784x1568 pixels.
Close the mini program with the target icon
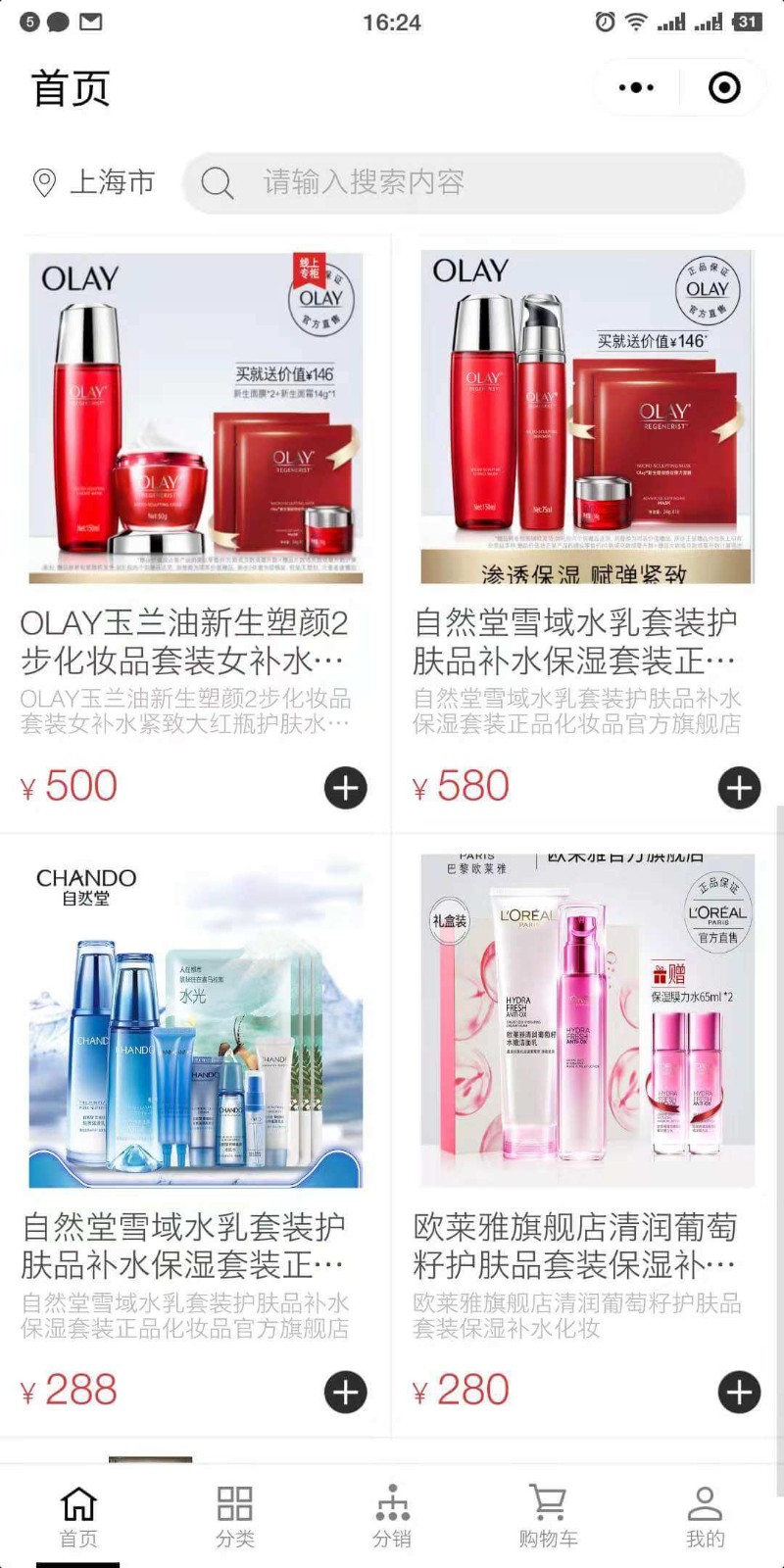point(724,88)
